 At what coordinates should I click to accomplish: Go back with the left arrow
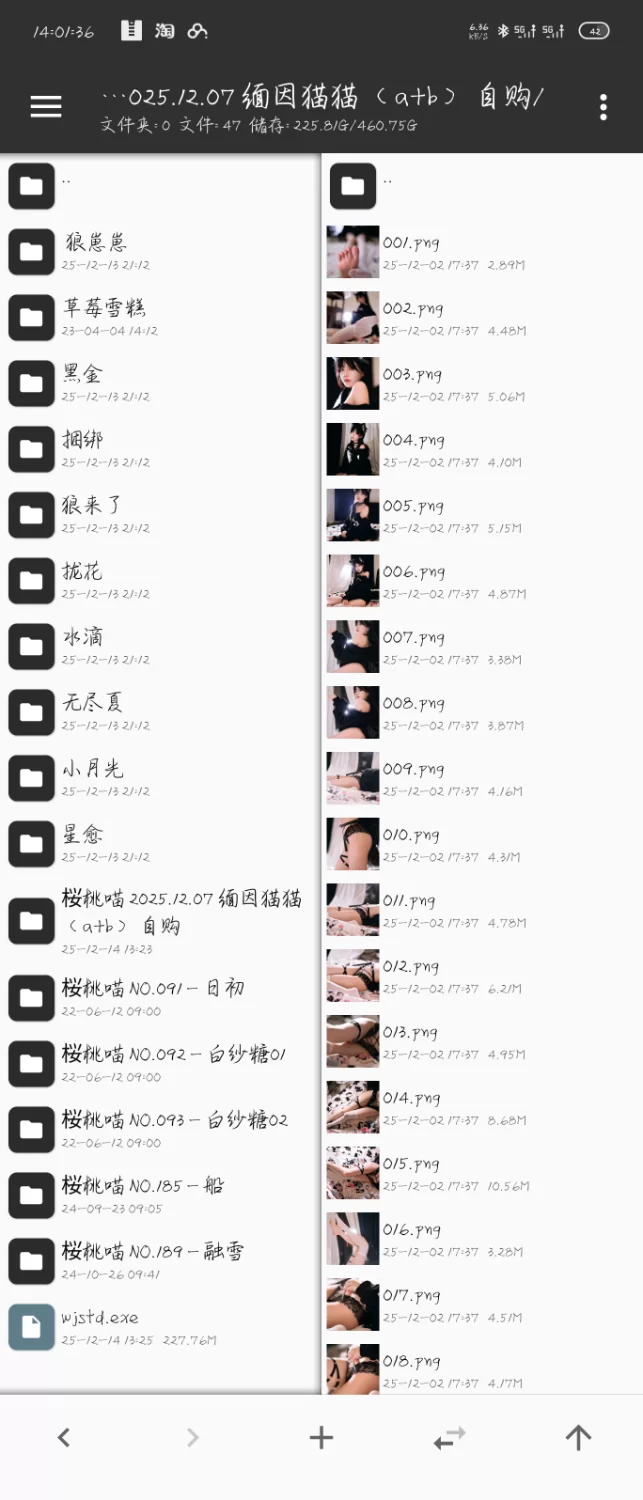coord(64,1437)
